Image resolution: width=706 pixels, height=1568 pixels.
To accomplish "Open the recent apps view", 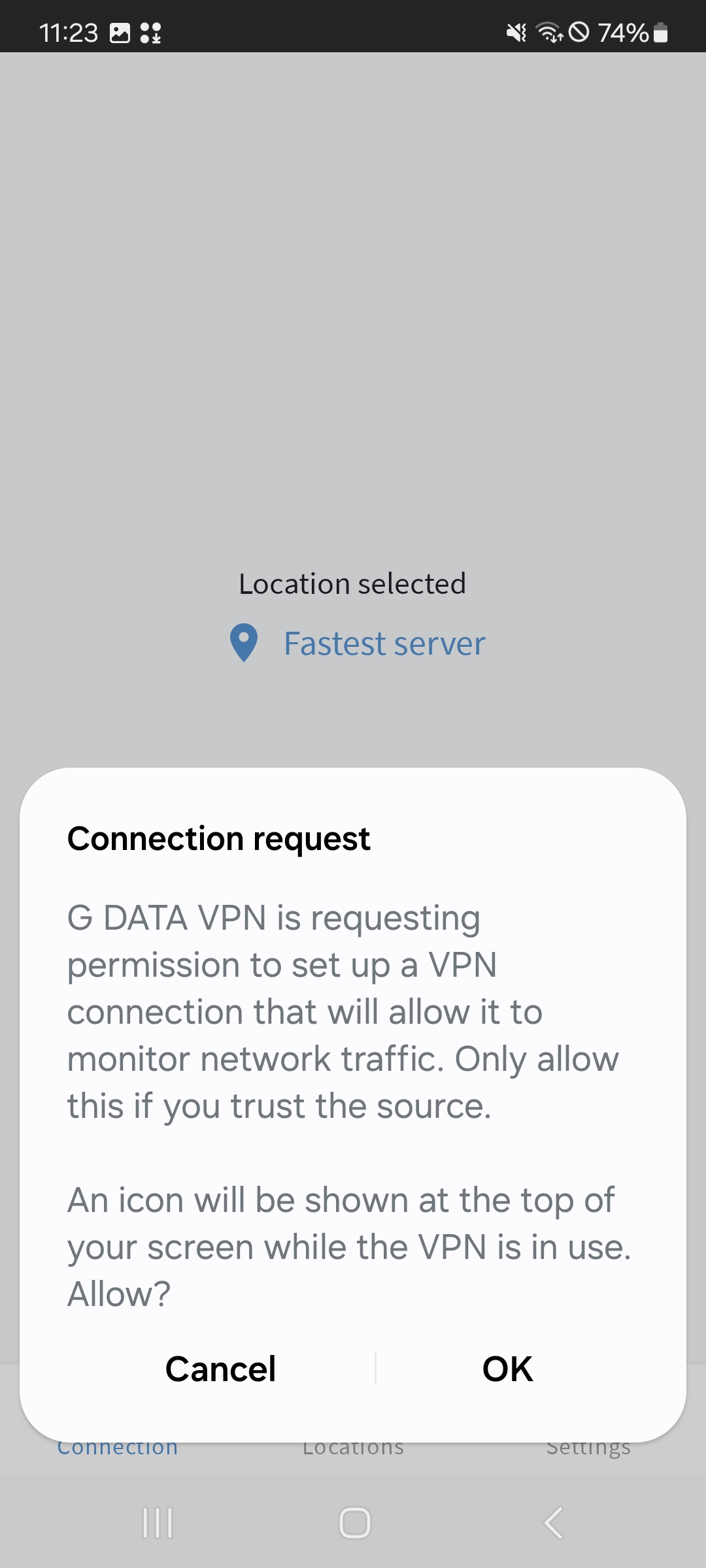I will 158,1523.
